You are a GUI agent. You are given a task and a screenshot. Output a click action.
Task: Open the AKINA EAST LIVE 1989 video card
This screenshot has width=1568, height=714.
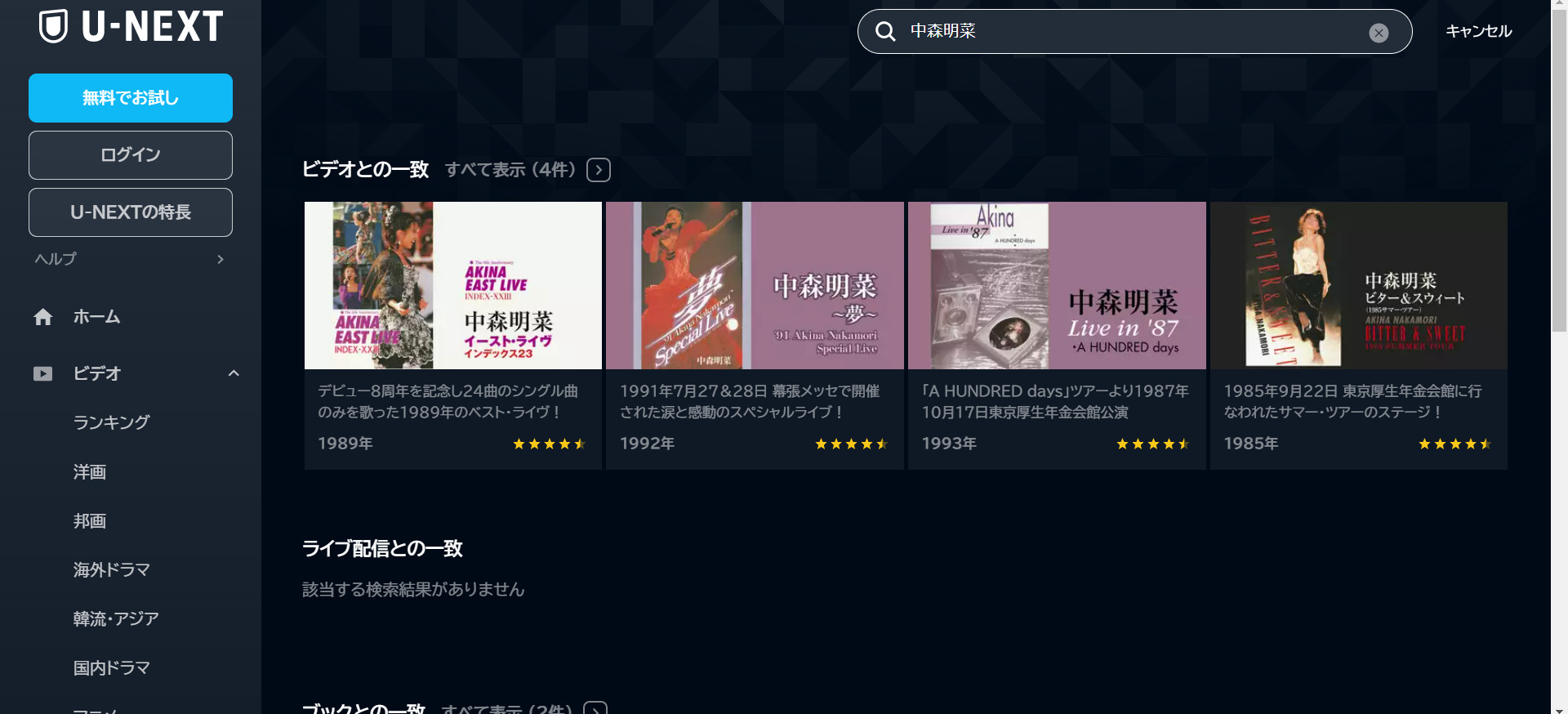pyautogui.click(x=452, y=286)
